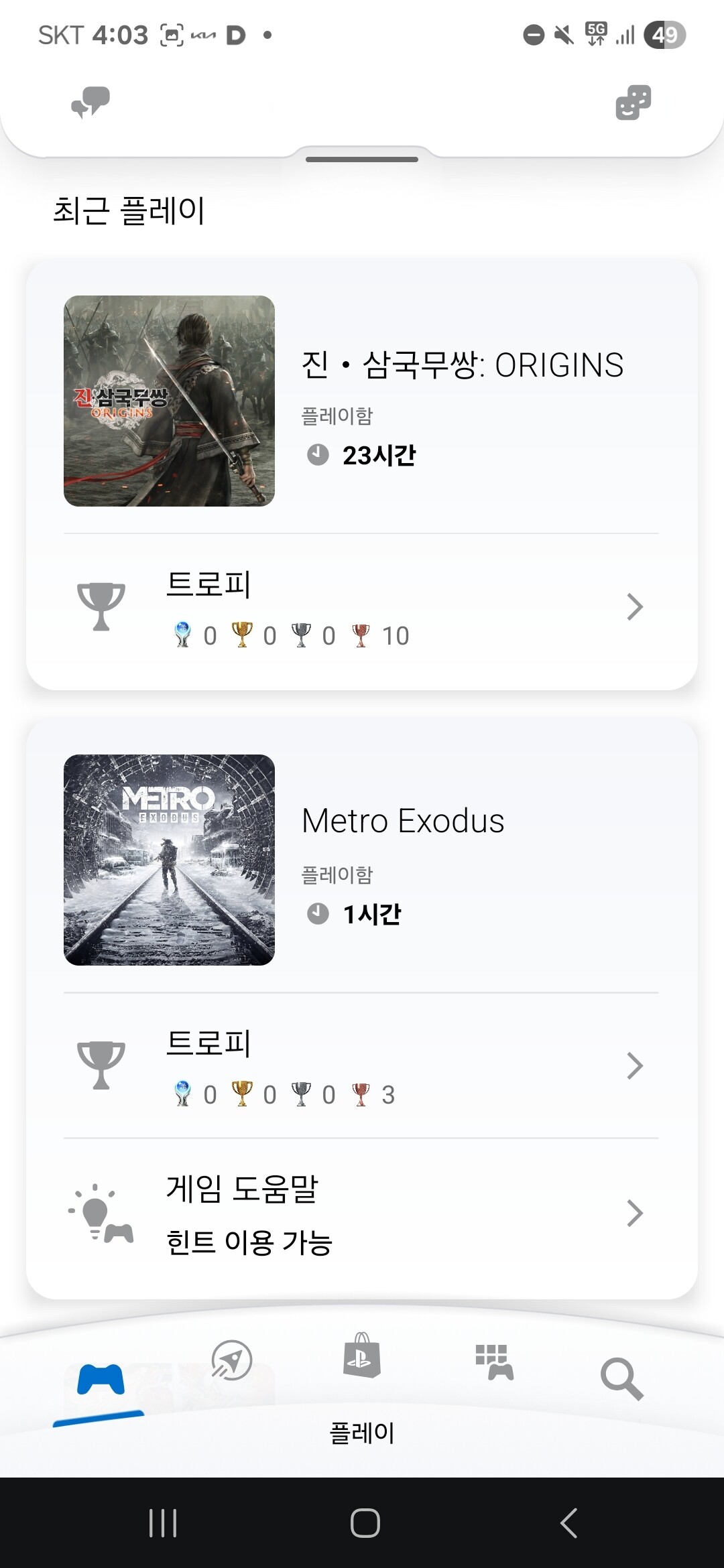Tap the system home button

pos(365,1522)
